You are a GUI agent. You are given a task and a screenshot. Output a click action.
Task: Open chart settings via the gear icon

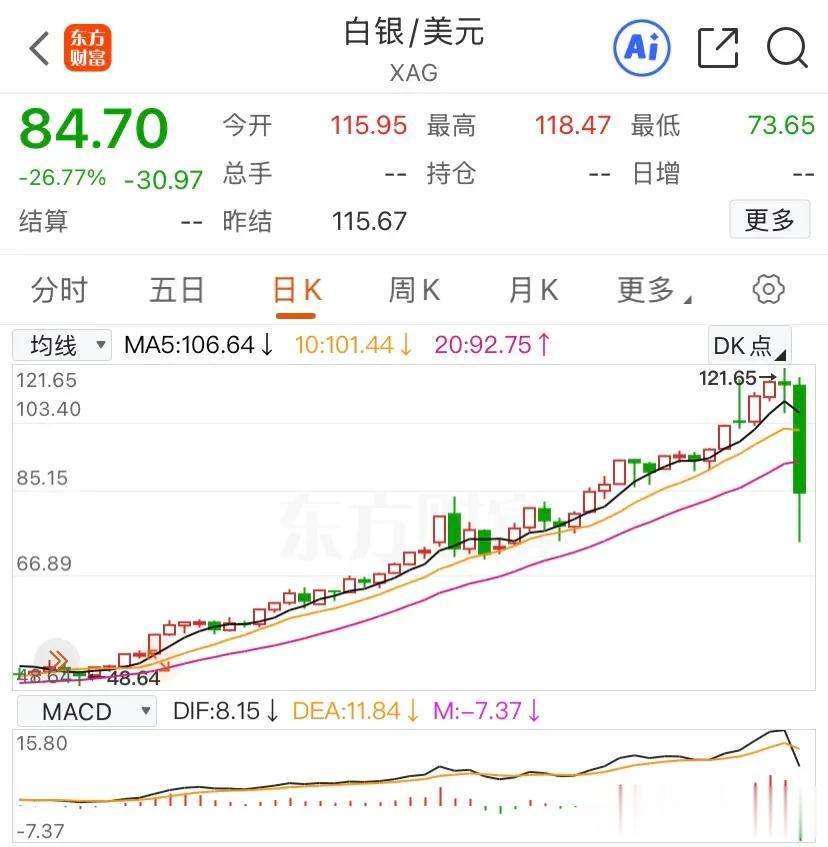(x=767, y=288)
